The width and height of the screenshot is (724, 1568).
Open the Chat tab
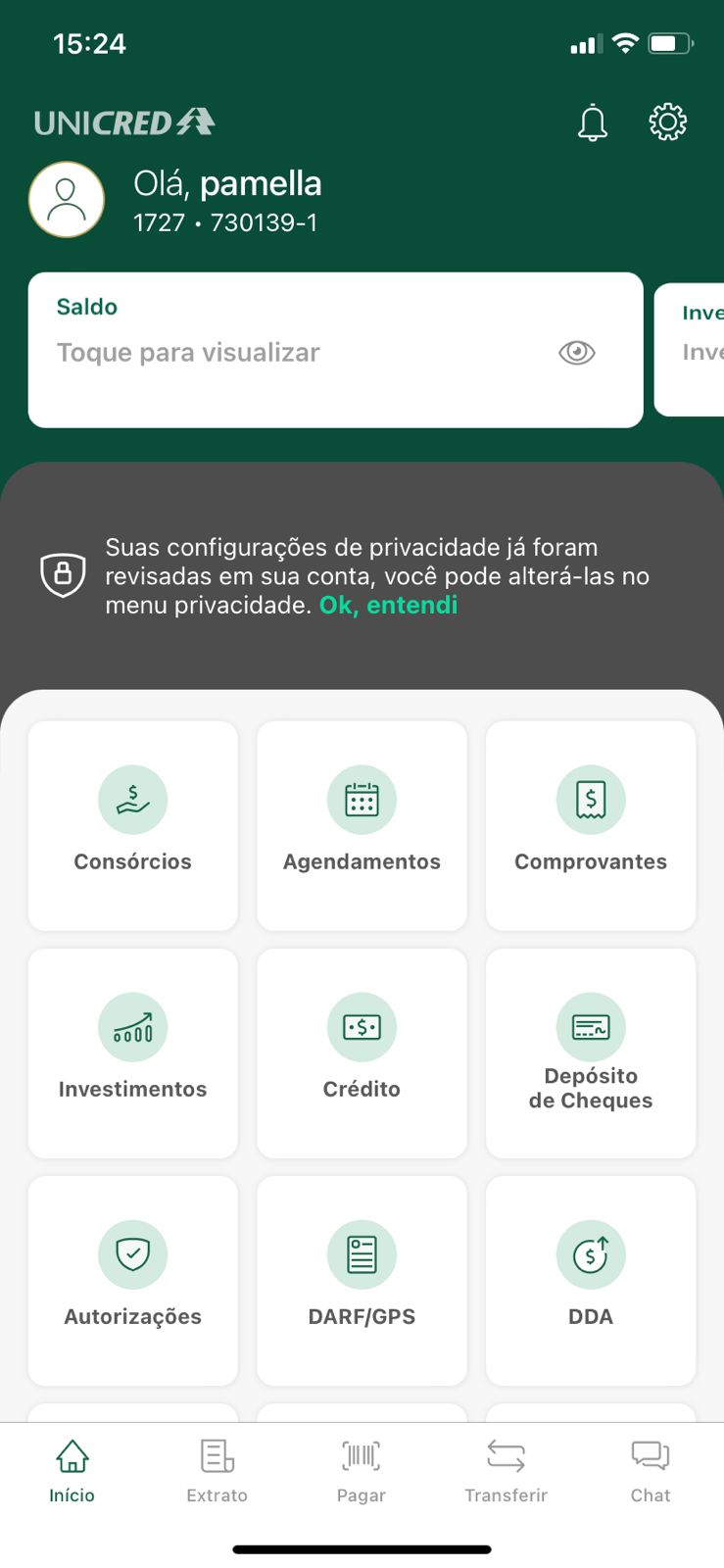click(x=651, y=1470)
